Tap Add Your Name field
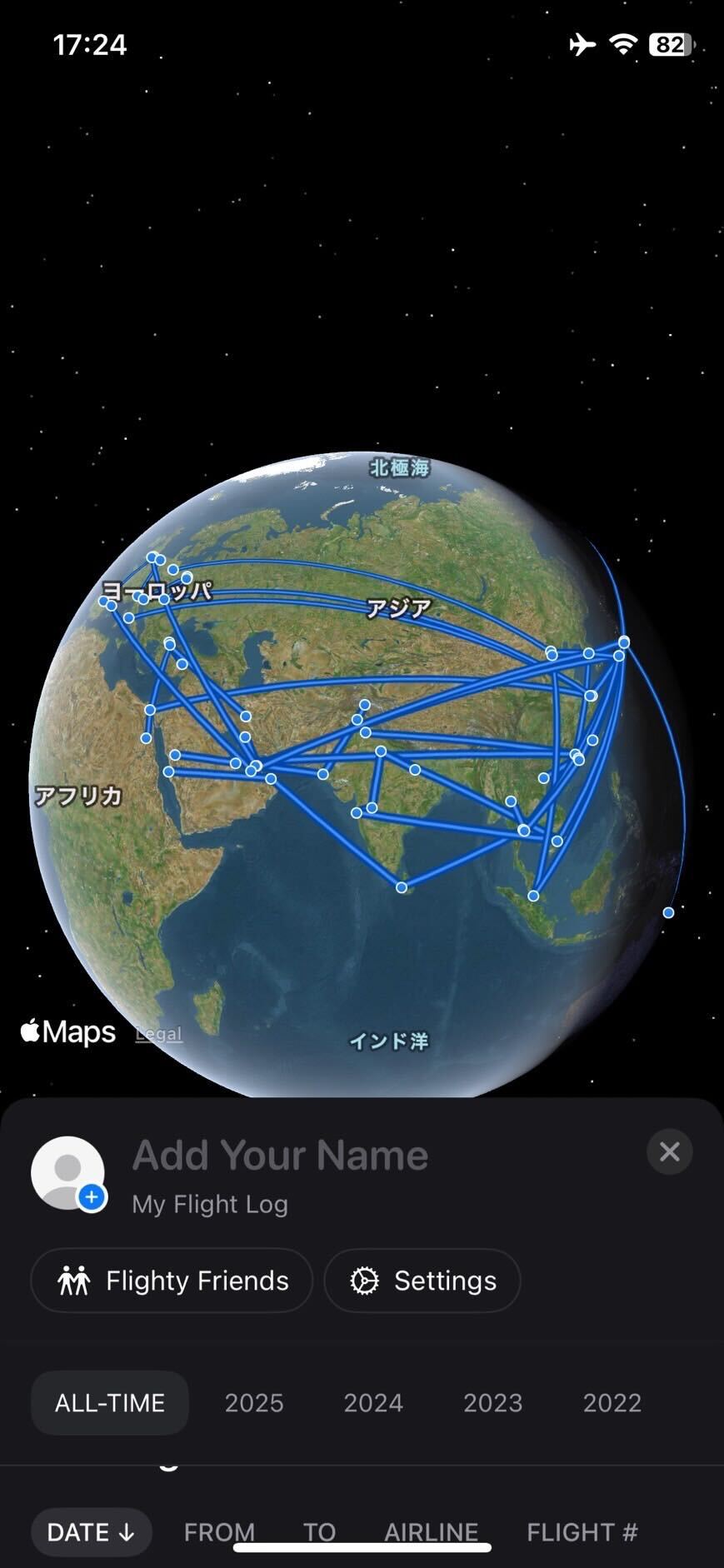The width and height of the screenshot is (724, 1568). 280,1156
